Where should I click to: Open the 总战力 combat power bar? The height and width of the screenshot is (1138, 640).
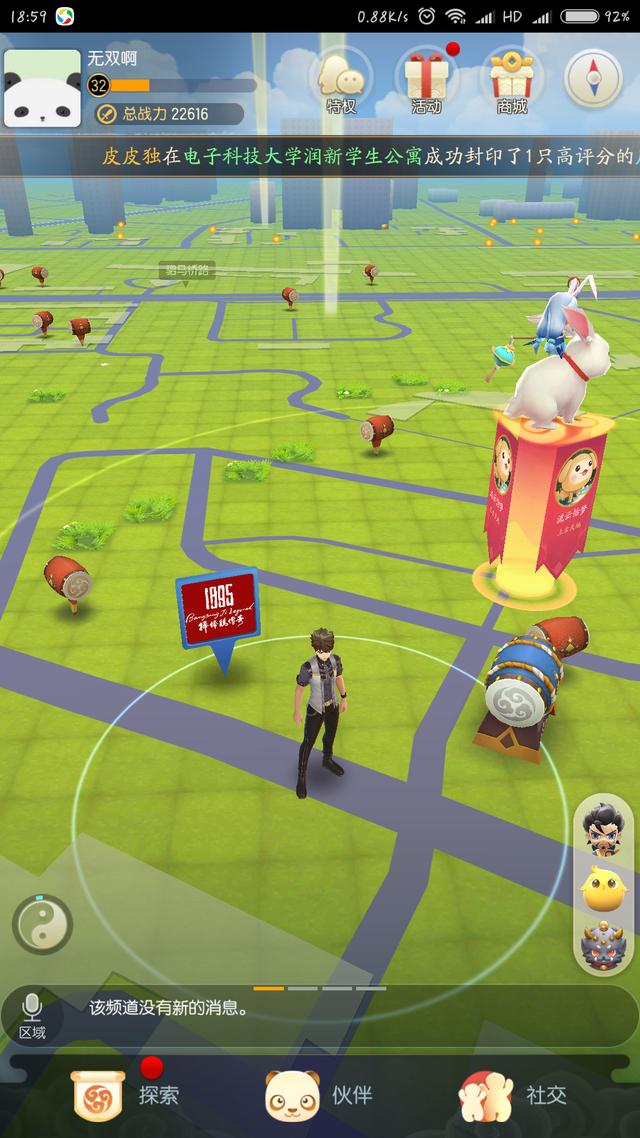(168, 114)
